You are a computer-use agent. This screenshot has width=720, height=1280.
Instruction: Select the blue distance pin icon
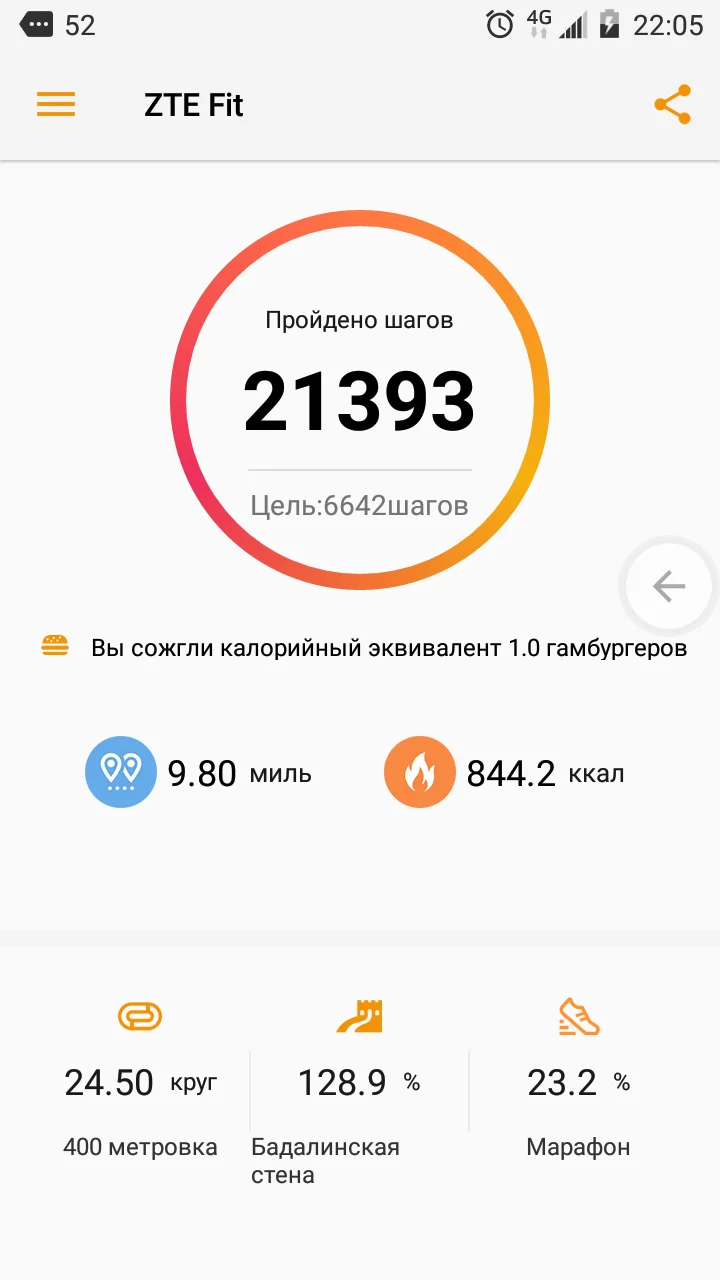(121, 772)
